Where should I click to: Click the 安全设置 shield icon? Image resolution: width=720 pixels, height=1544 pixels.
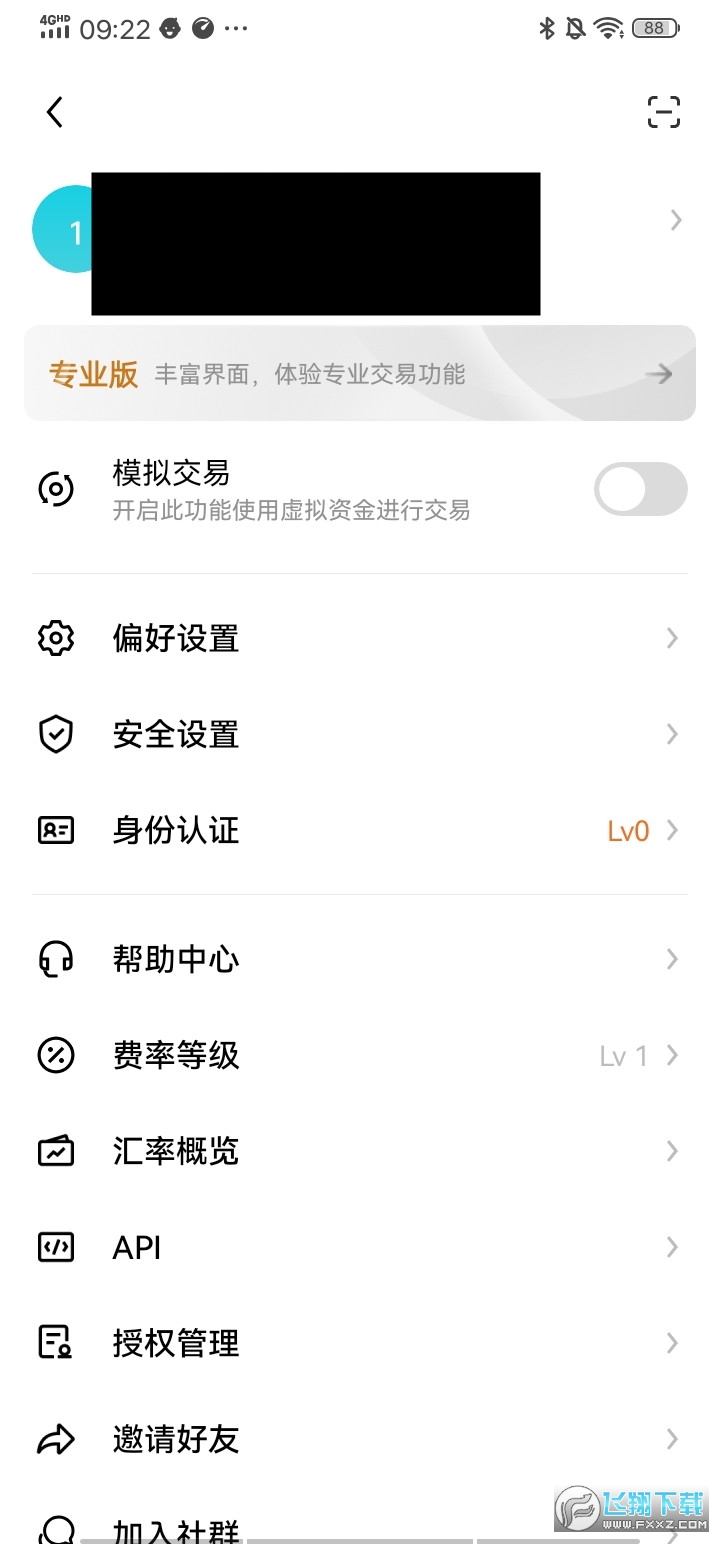57,734
